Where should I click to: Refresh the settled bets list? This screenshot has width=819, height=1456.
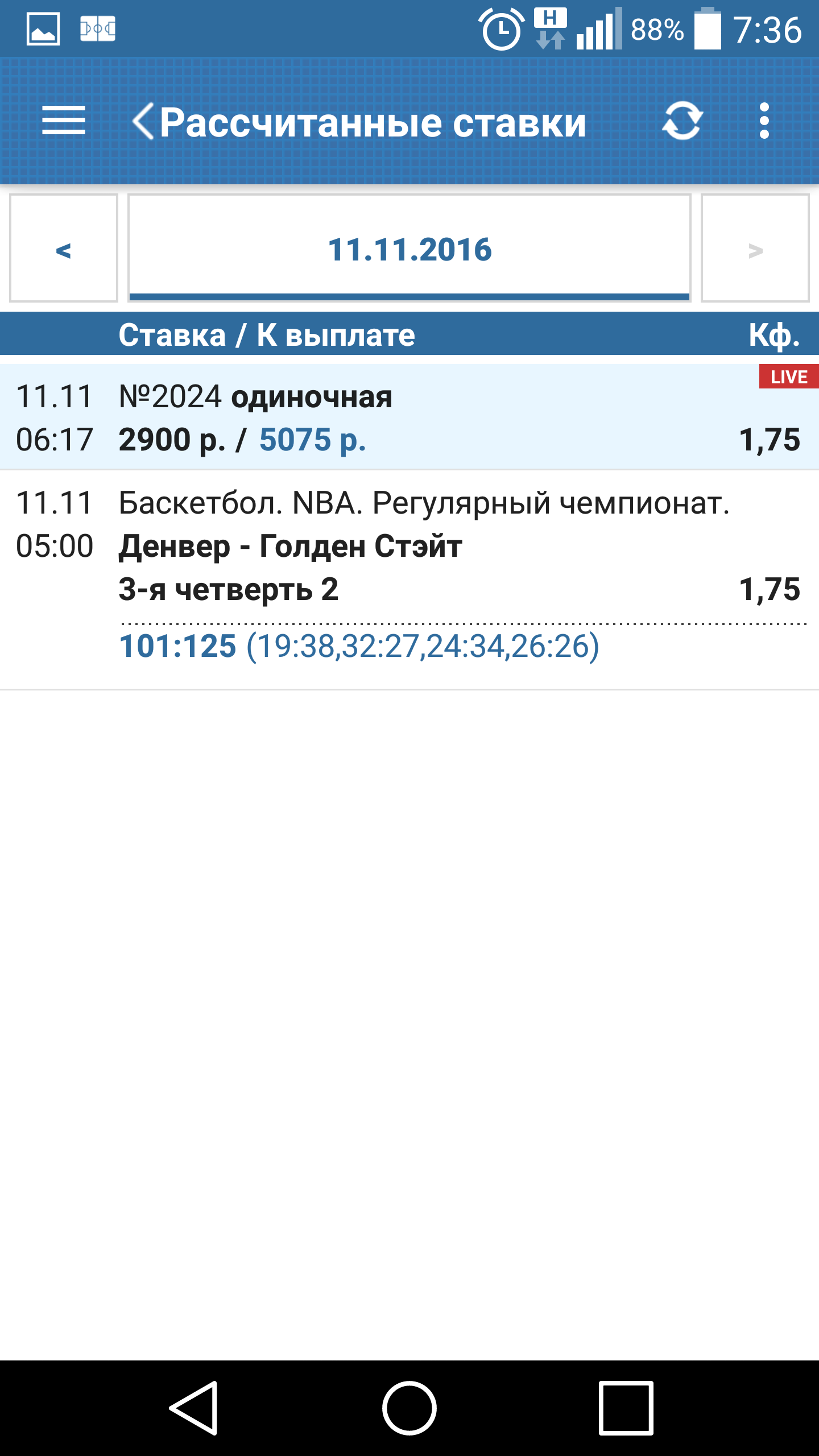pyautogui.click(x=682, y=121)
